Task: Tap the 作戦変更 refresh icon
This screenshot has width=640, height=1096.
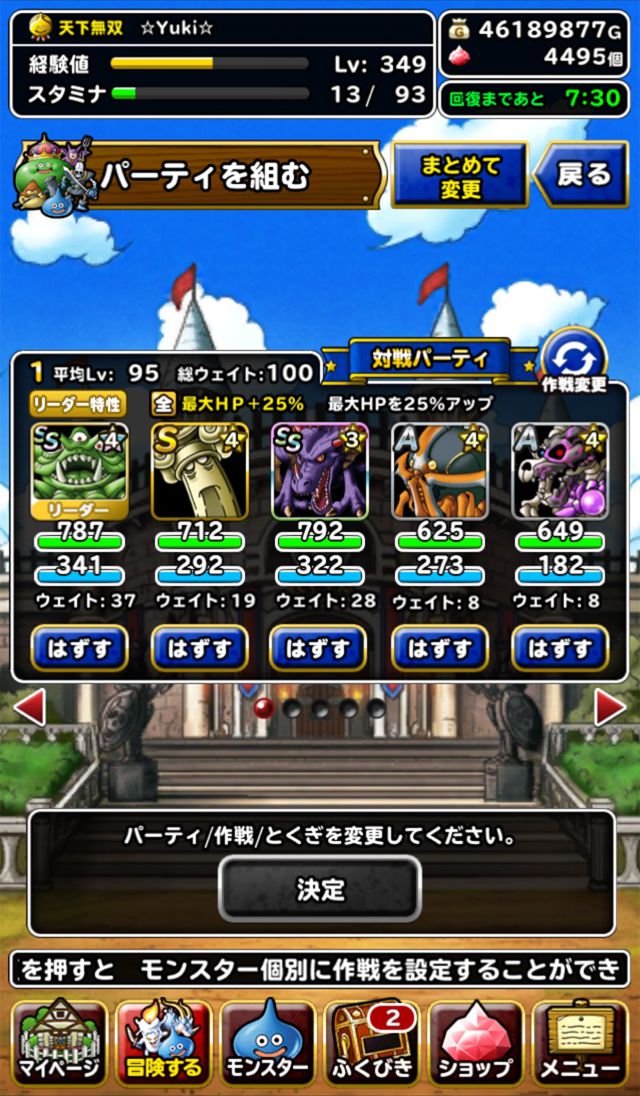Action: 574,360
